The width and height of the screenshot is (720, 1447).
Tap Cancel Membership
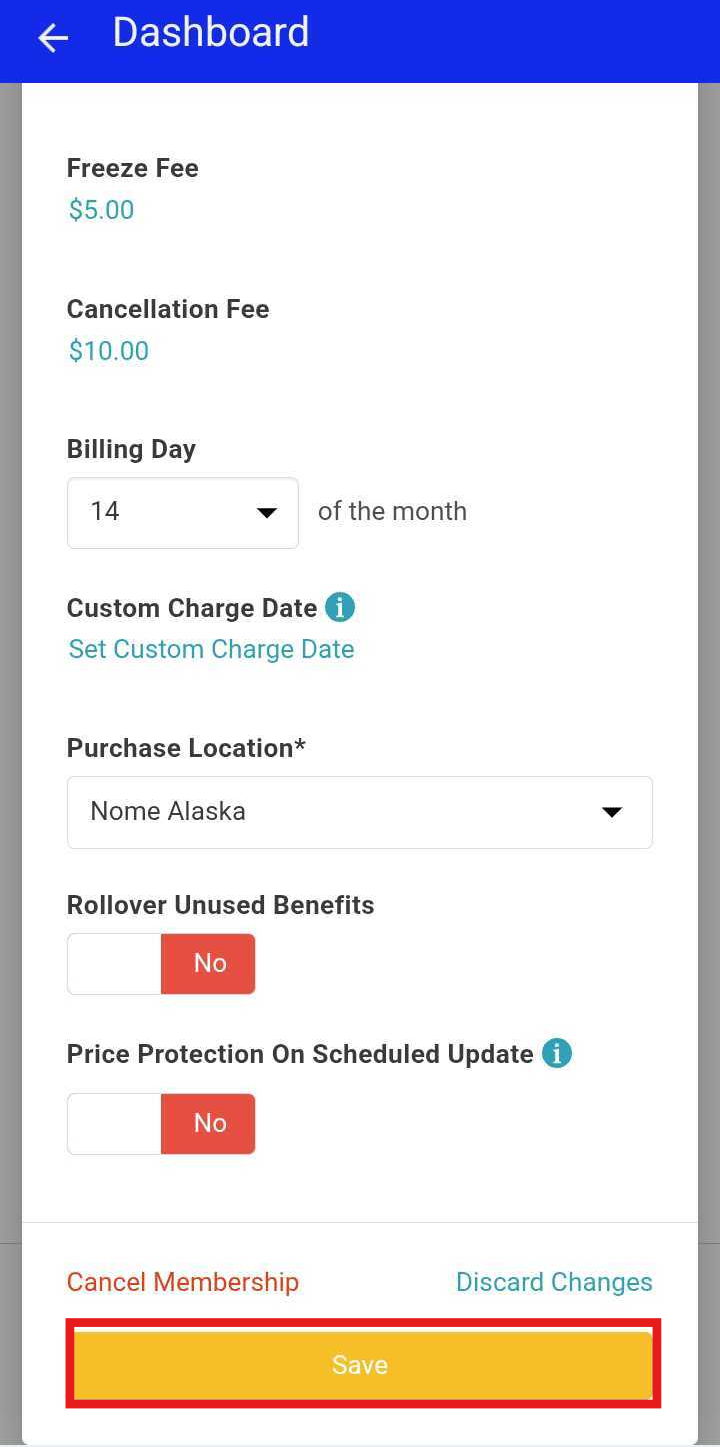182,1282
